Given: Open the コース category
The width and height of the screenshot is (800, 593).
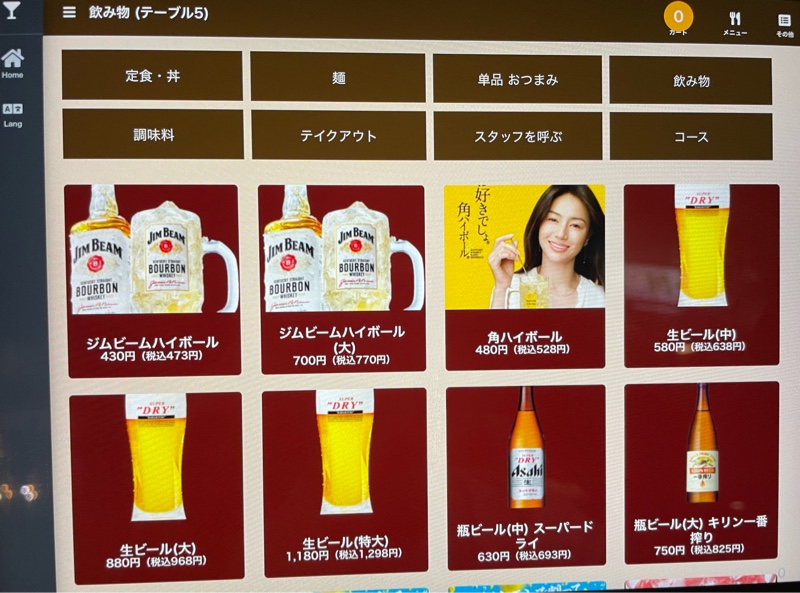Looking at the screenshot, I should pyautogui.click(x=690, y=137).
